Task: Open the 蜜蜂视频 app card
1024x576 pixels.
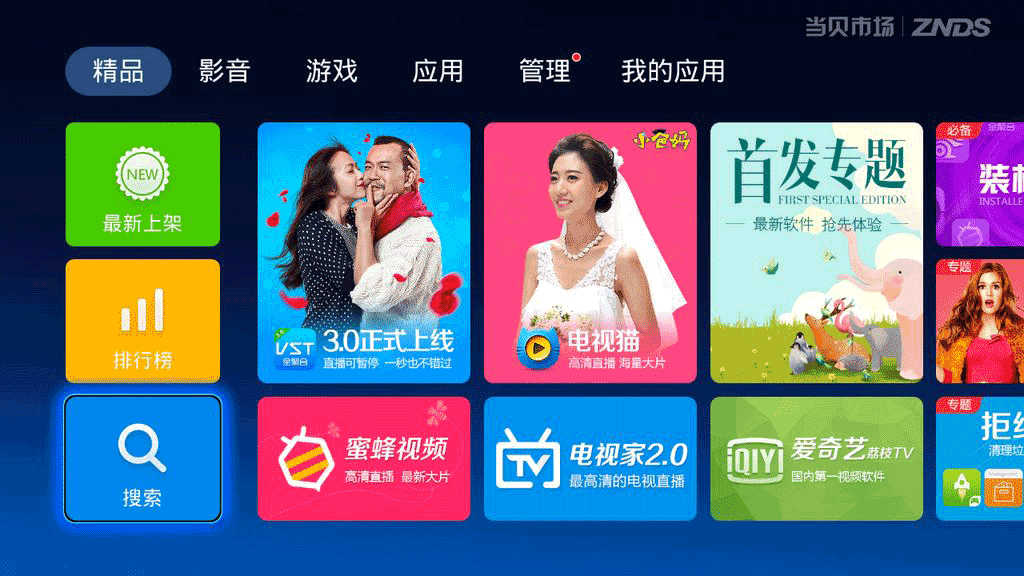Action: coord(364,458)
